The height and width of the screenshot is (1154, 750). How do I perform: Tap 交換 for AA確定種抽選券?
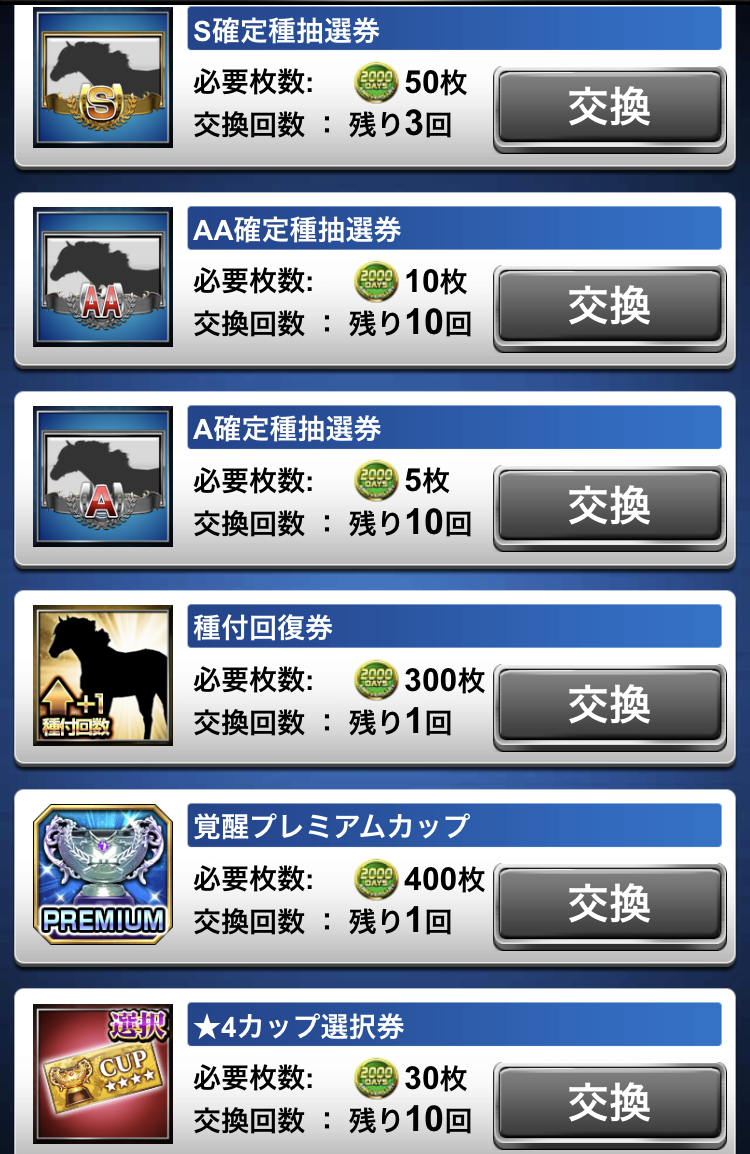pyautogui.click(x=609, y=307)
